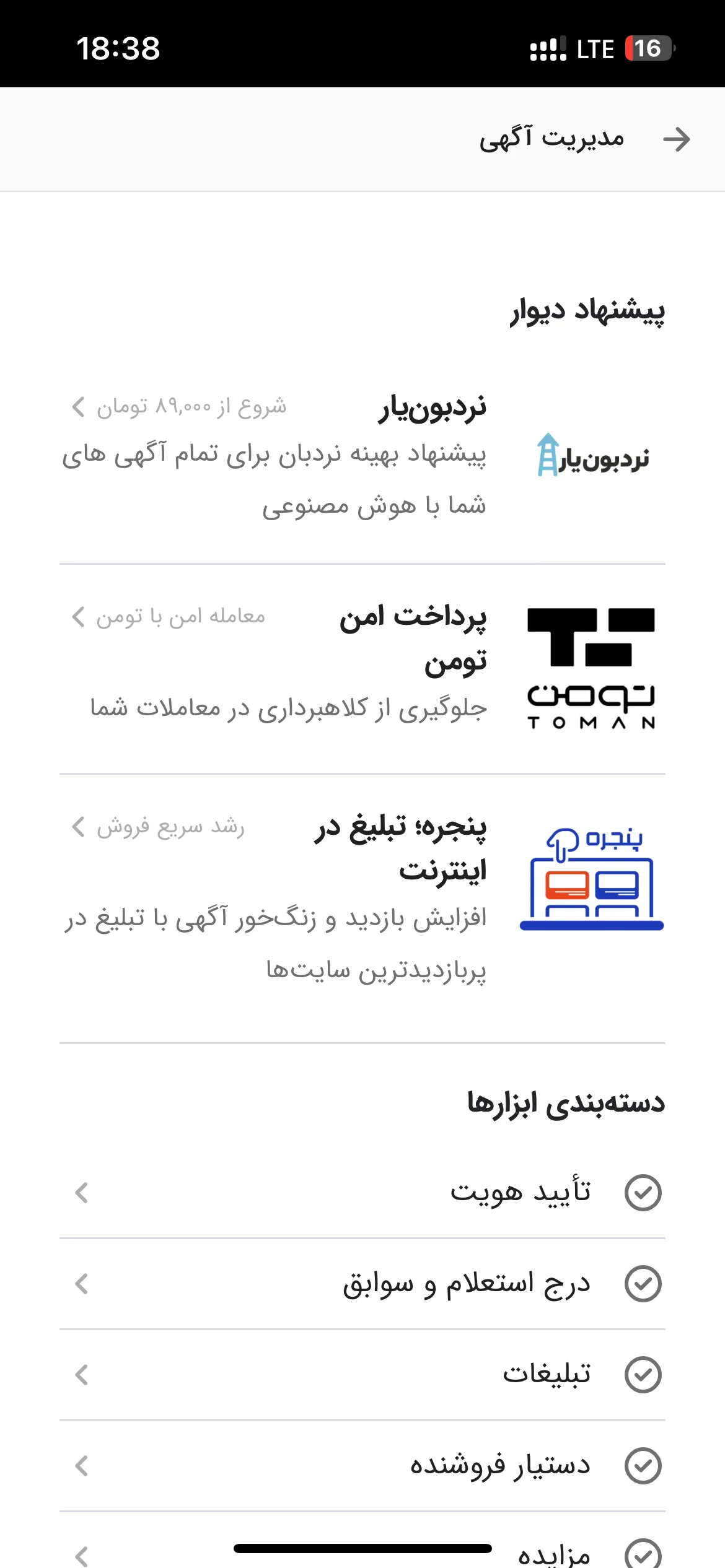725x1568 pixels.
Task: Open پنجره؛ تبلیغ در اینترنت
Action: 362,899
